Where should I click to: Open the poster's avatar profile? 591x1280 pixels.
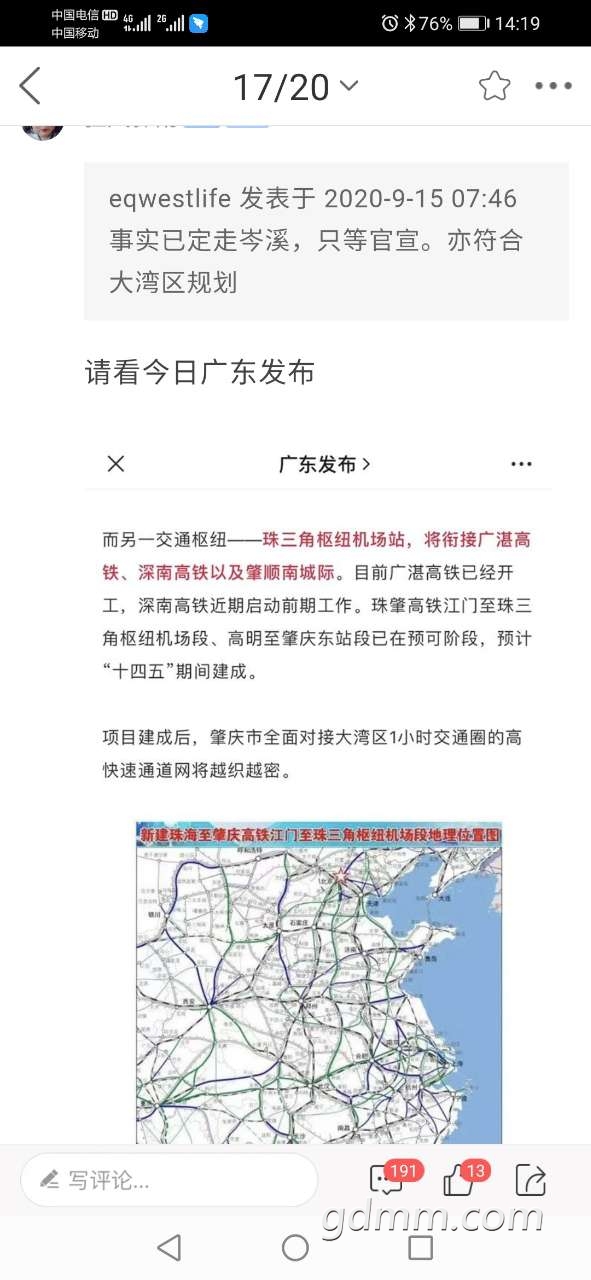point(43,126)
